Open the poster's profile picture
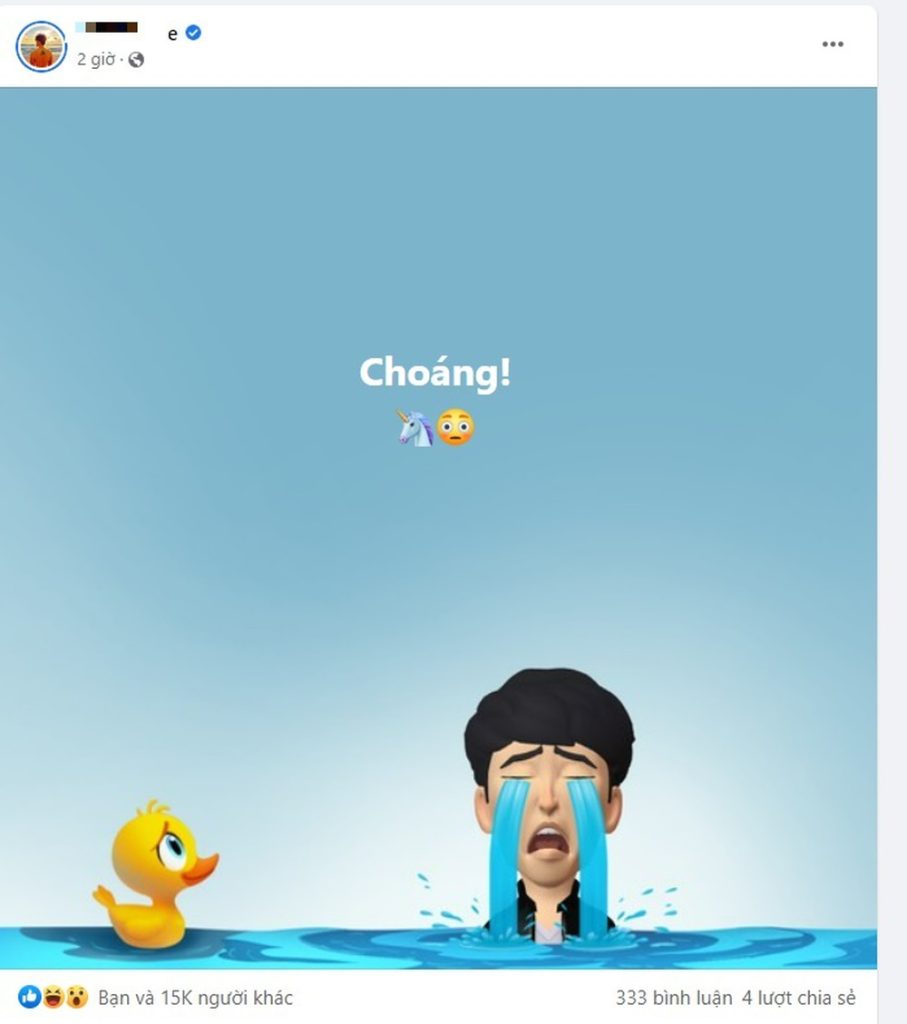Image resolution: width=907 pixels, height=1024 pixels. point(41,46)
